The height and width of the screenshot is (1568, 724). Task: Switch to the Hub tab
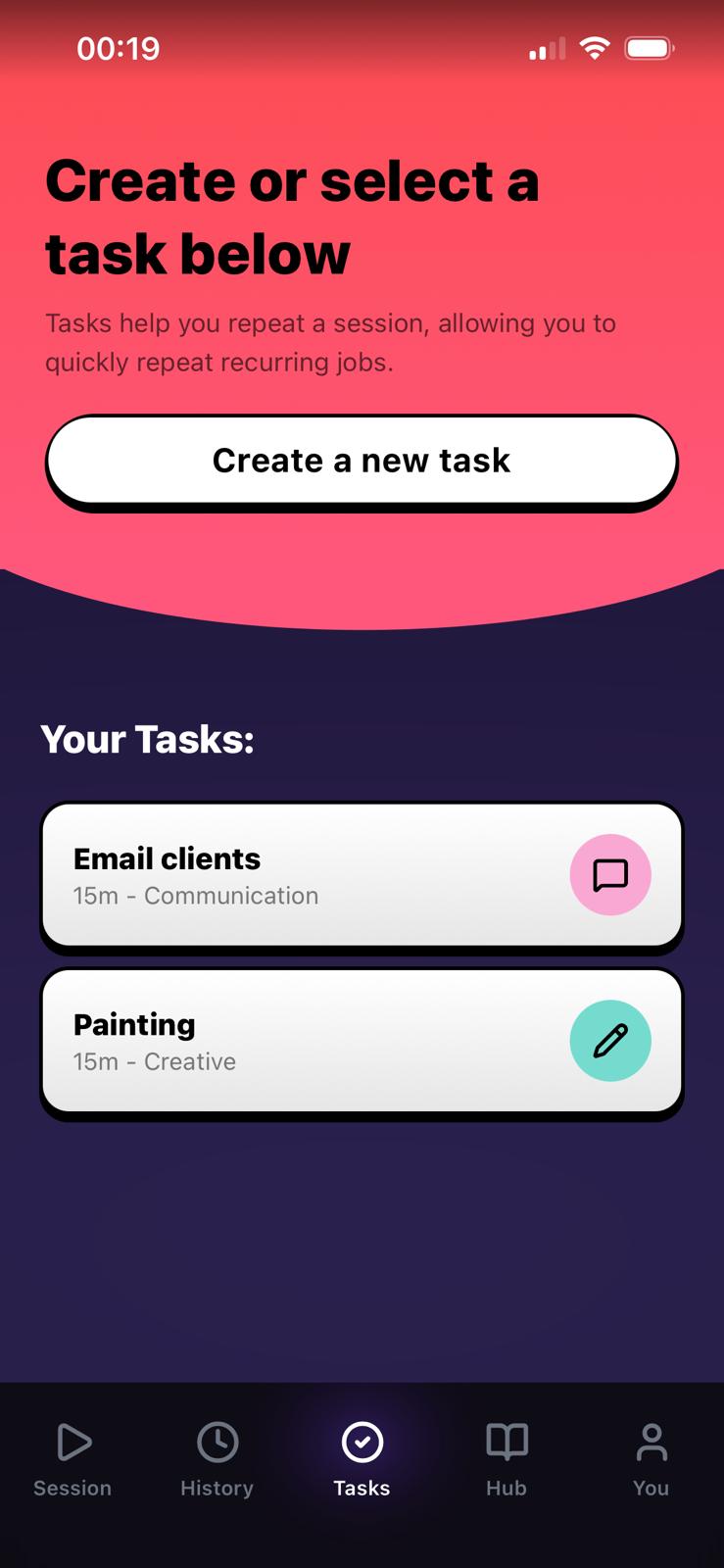(506, 1460)
